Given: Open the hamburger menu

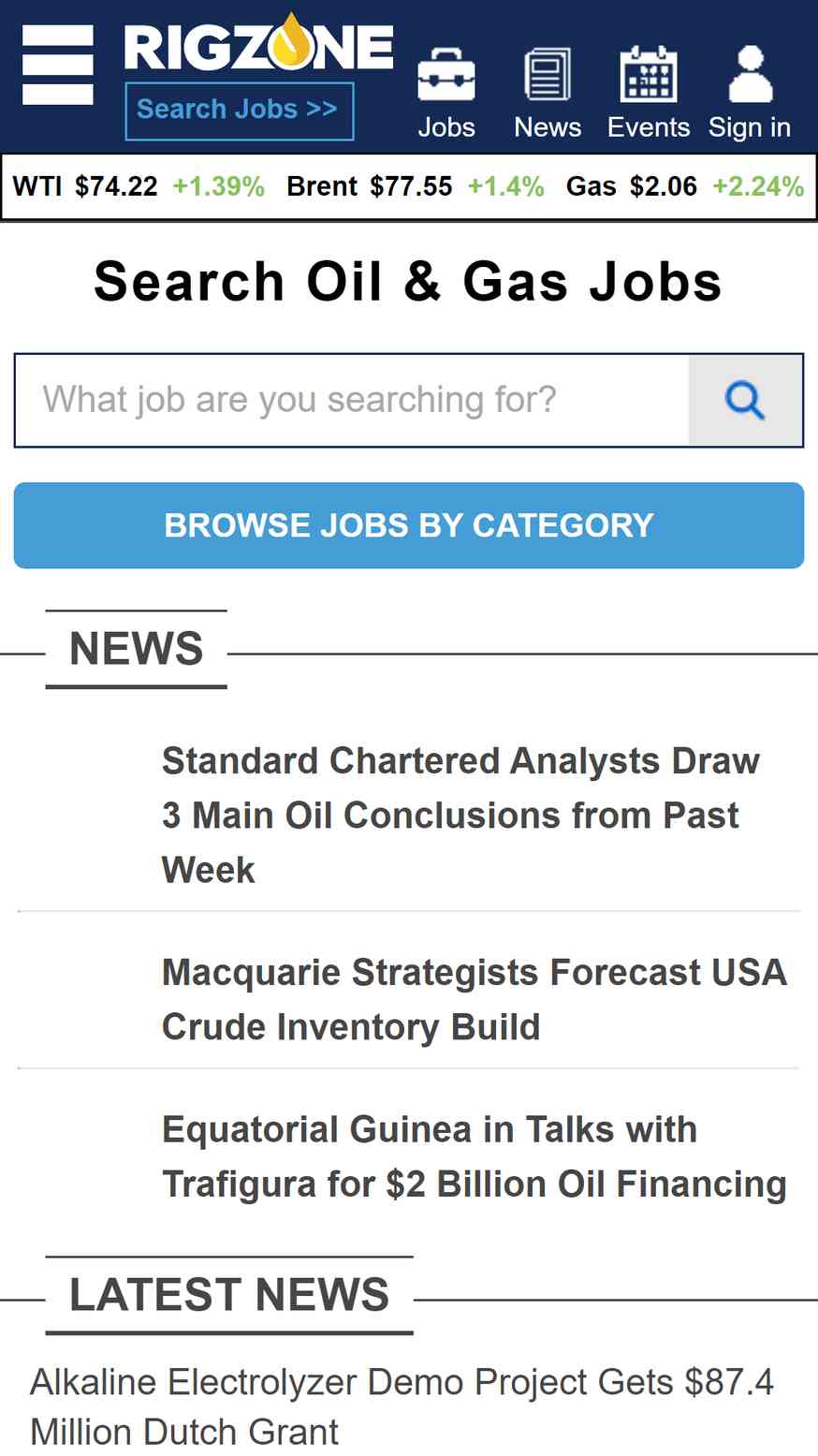Looking at the screenshot, I should click(x=57, y=65).
